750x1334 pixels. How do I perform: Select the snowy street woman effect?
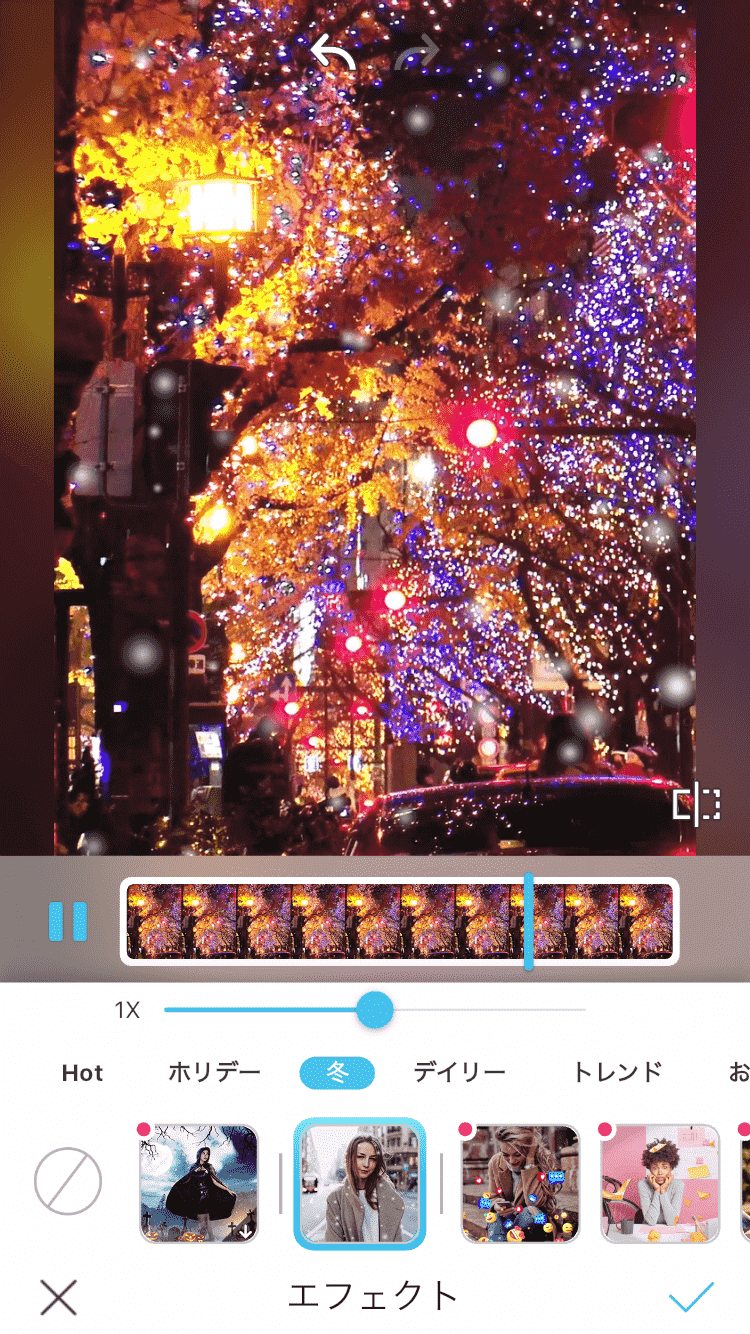[359, 1183]
